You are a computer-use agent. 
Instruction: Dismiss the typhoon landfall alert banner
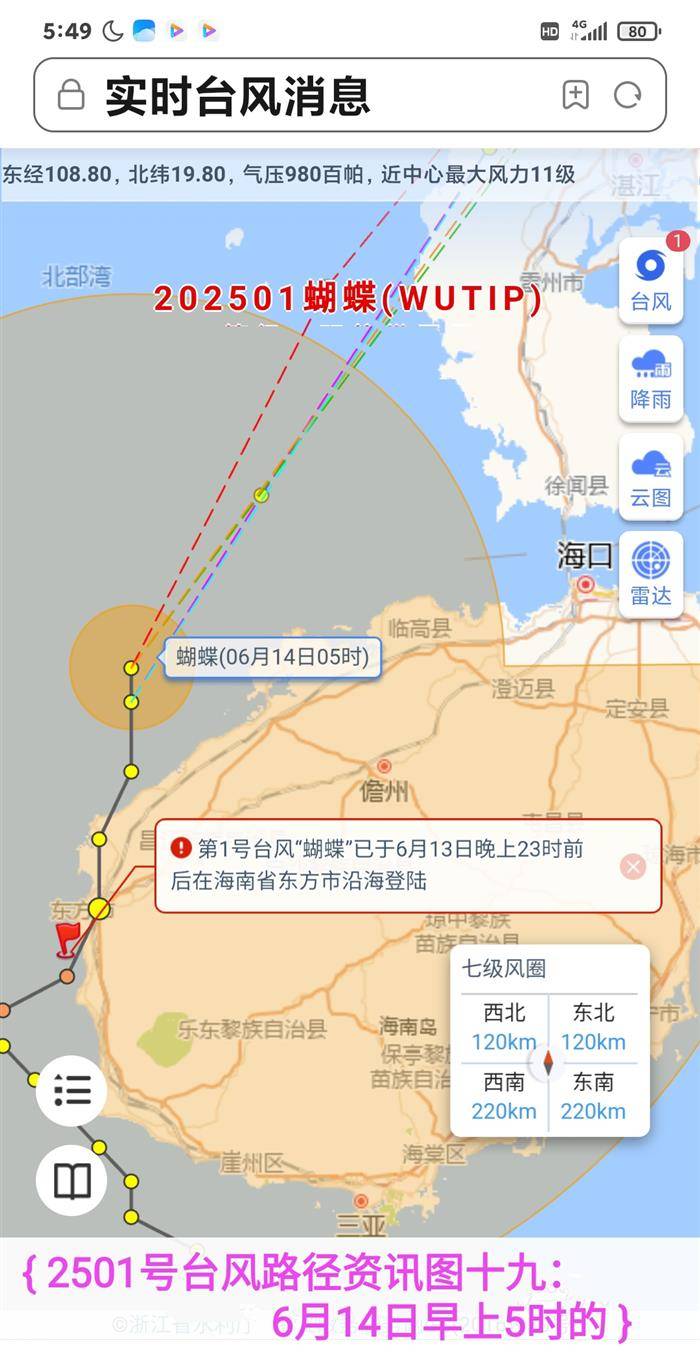pos(633,866)
